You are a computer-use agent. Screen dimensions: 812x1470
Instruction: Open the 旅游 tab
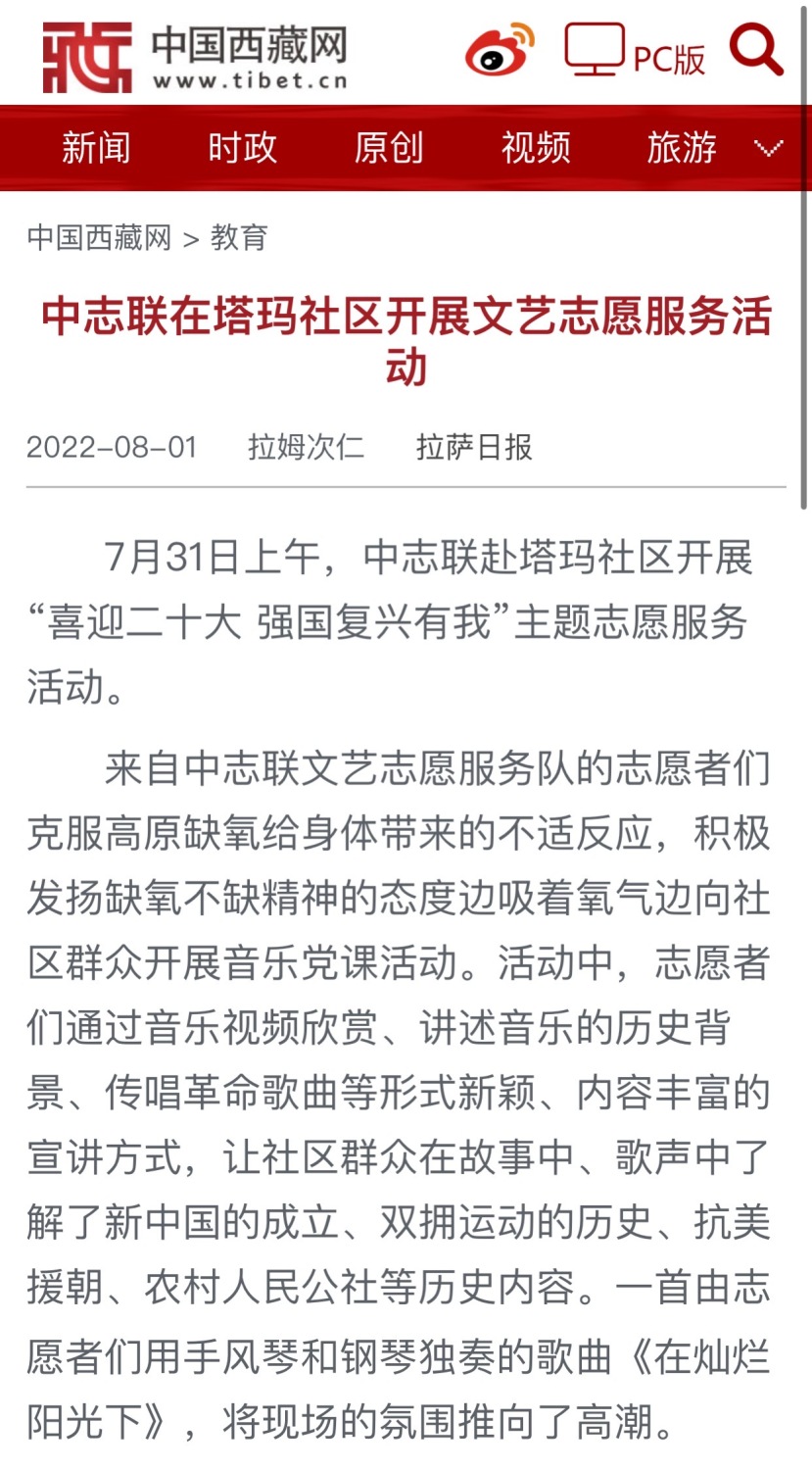coord(682,148)
